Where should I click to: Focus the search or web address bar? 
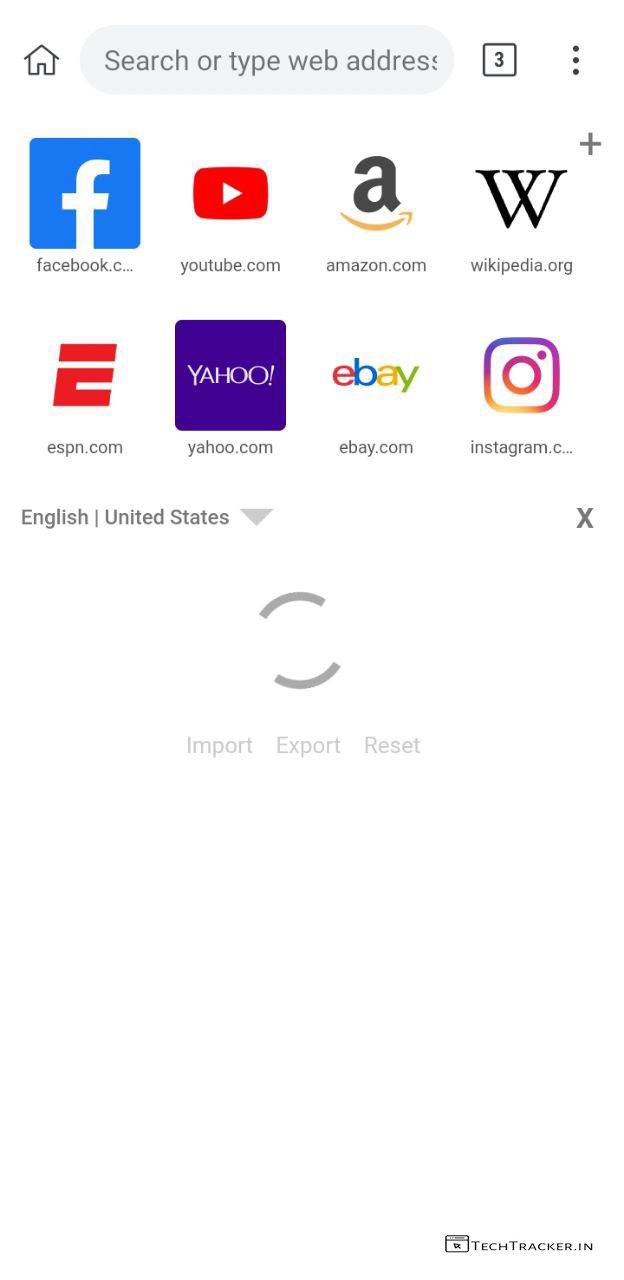(268, 60)
